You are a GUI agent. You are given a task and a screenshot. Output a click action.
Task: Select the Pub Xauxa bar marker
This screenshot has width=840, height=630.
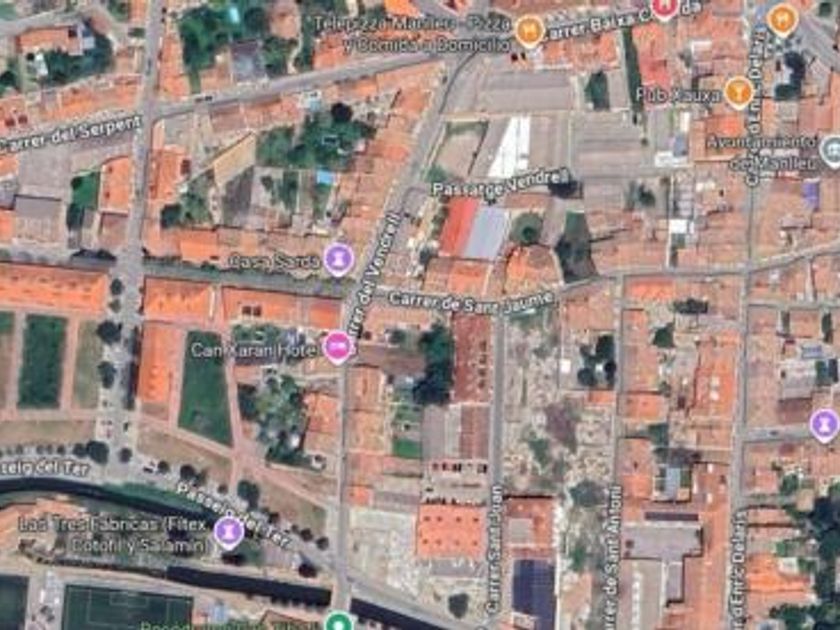[x=738, y=91]
